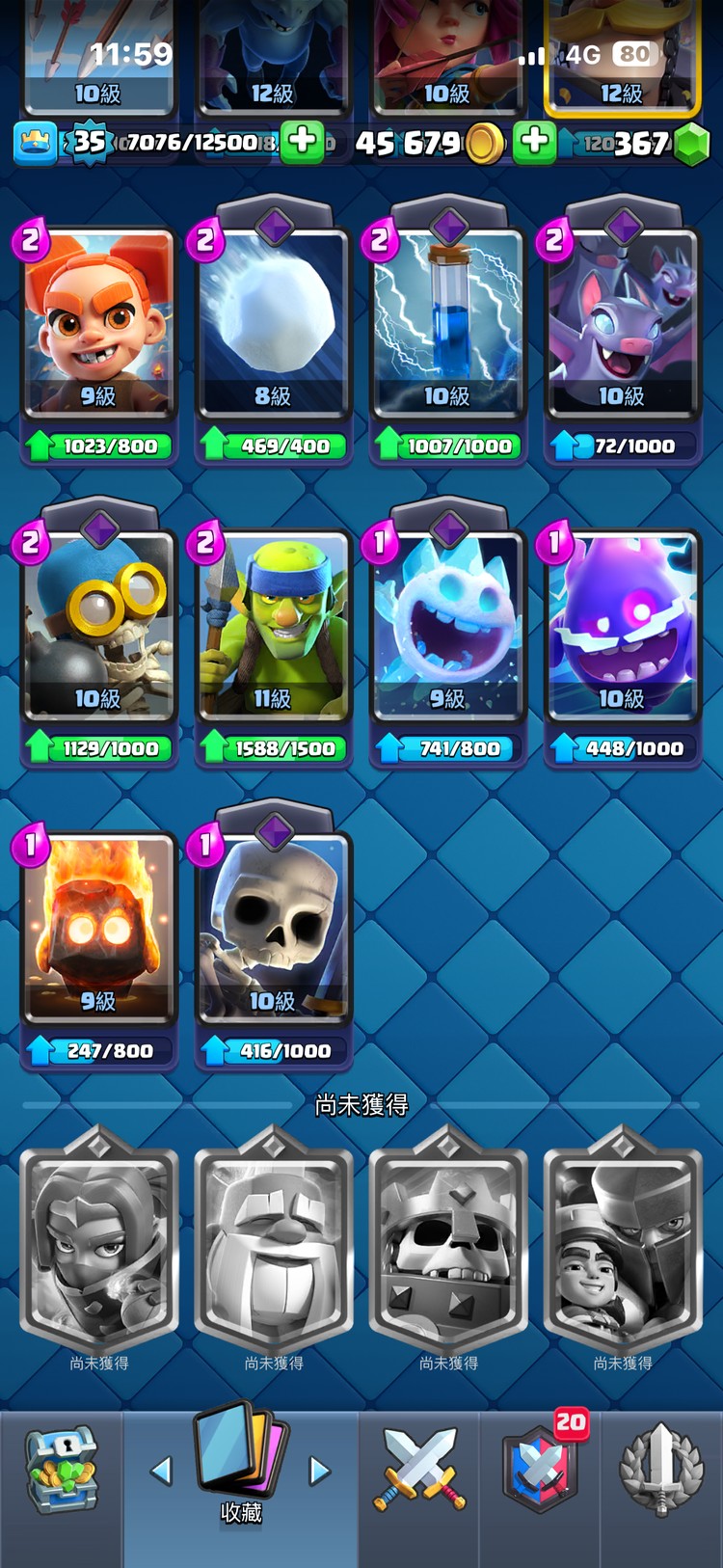Select the purple Electro Spirit card
The image size is (723, 1568).
pos(622,629)
